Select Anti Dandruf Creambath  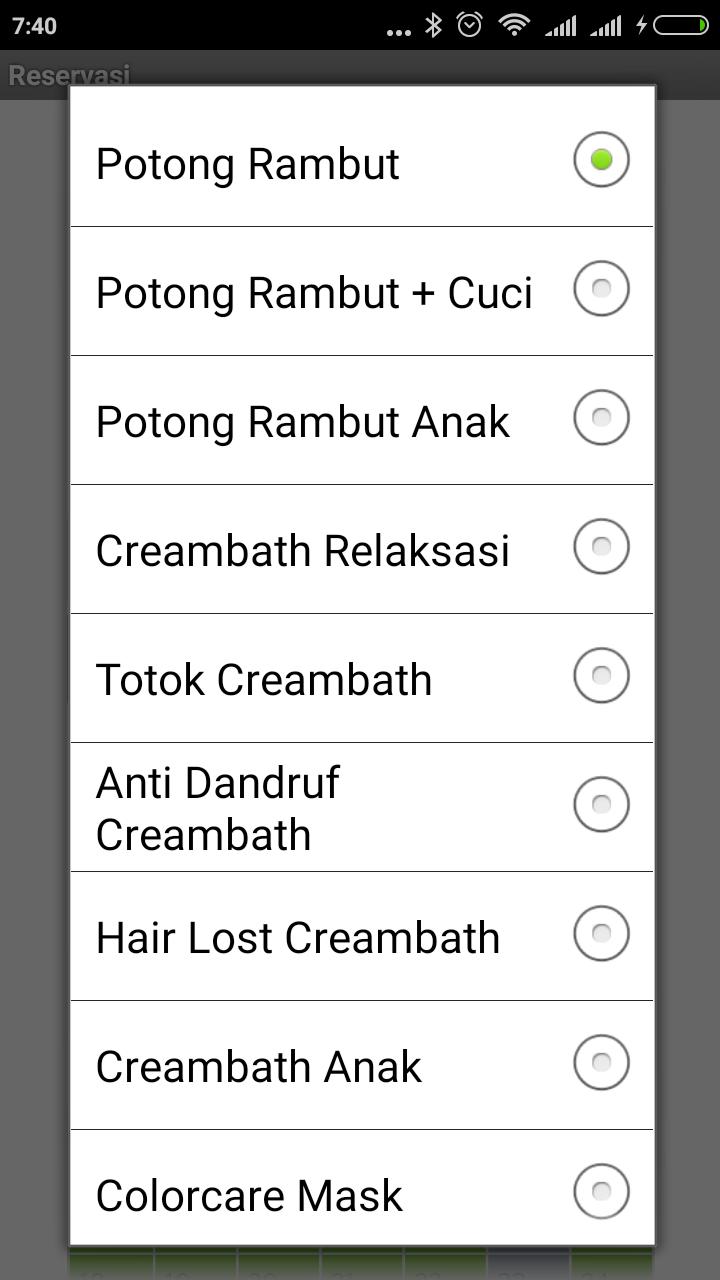click(361, 807)
